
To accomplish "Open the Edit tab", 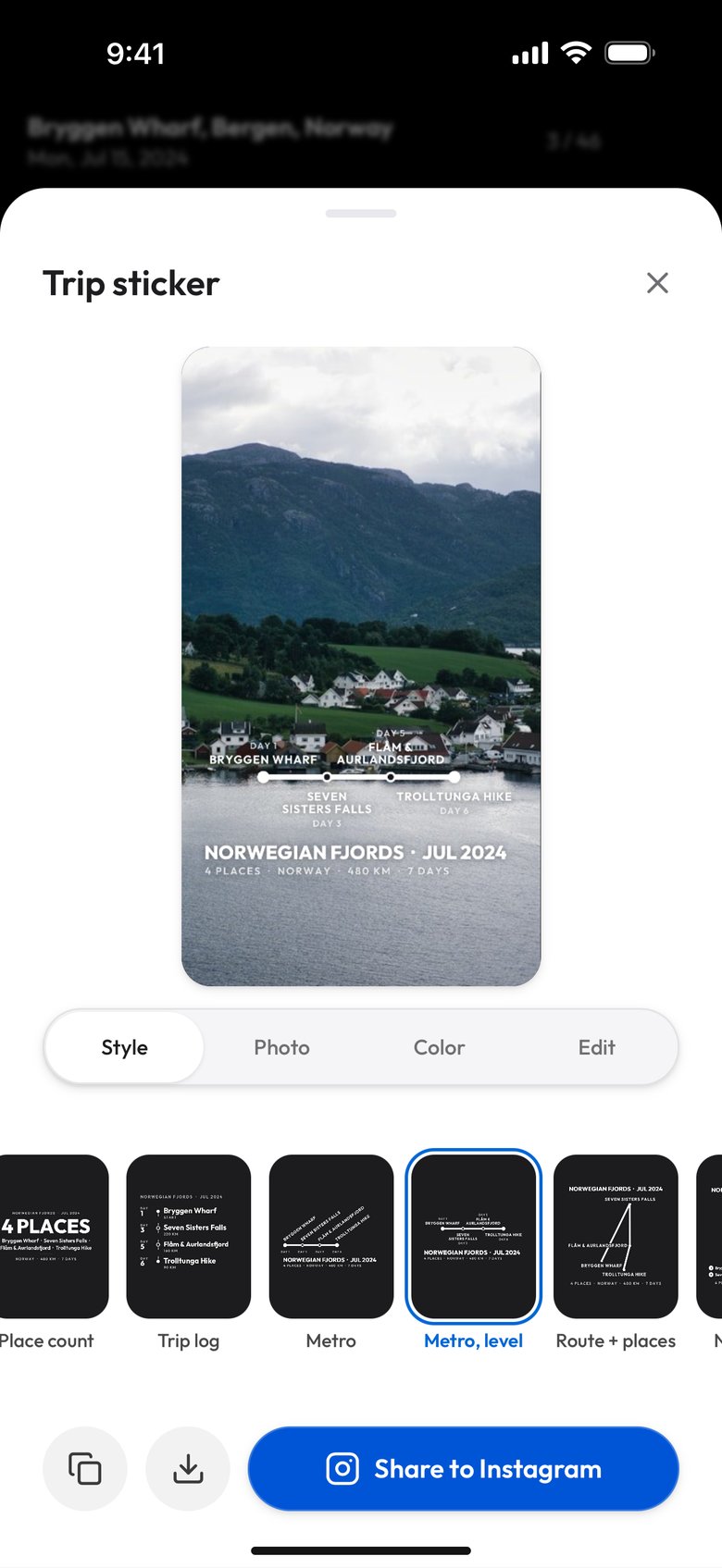I will [x=596, y=1047].
